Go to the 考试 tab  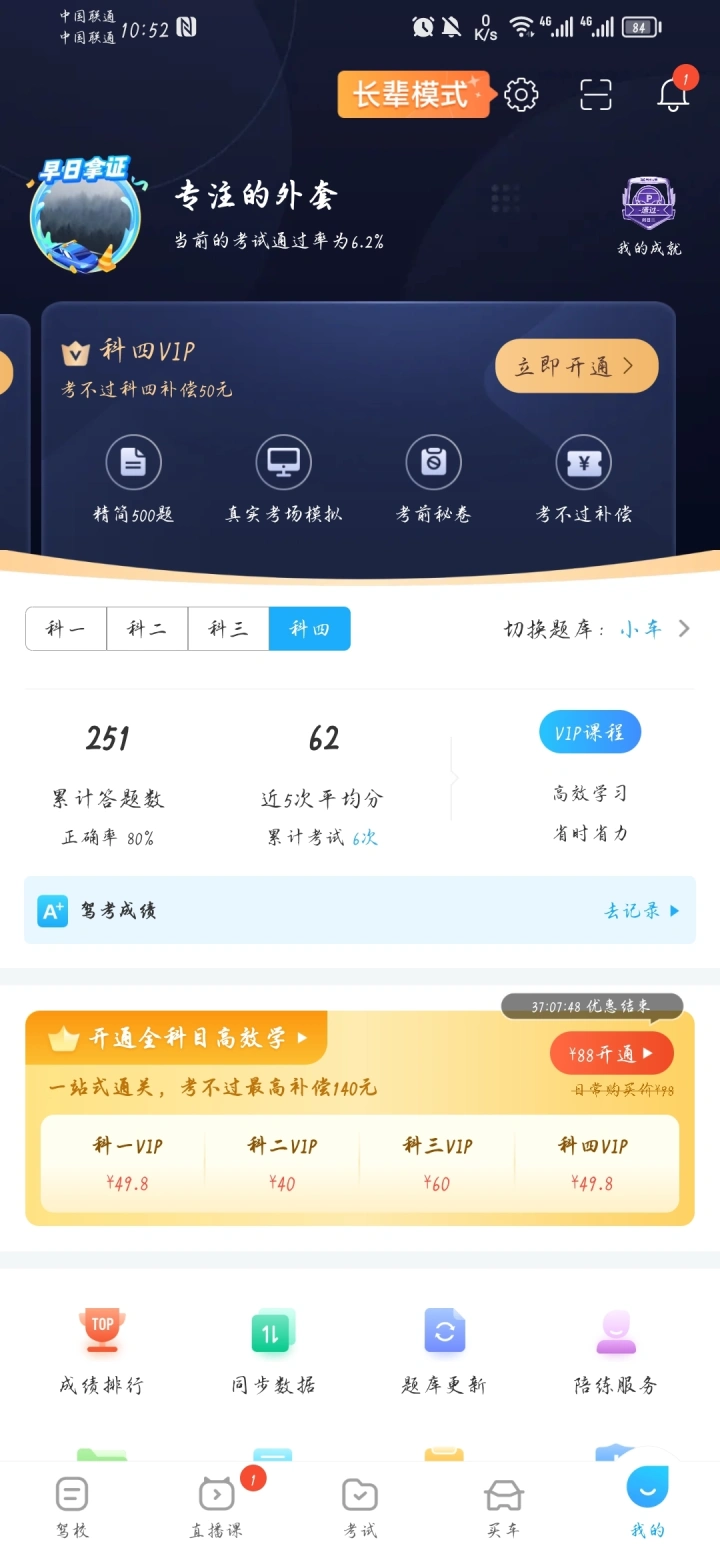tap(360, 1507)
